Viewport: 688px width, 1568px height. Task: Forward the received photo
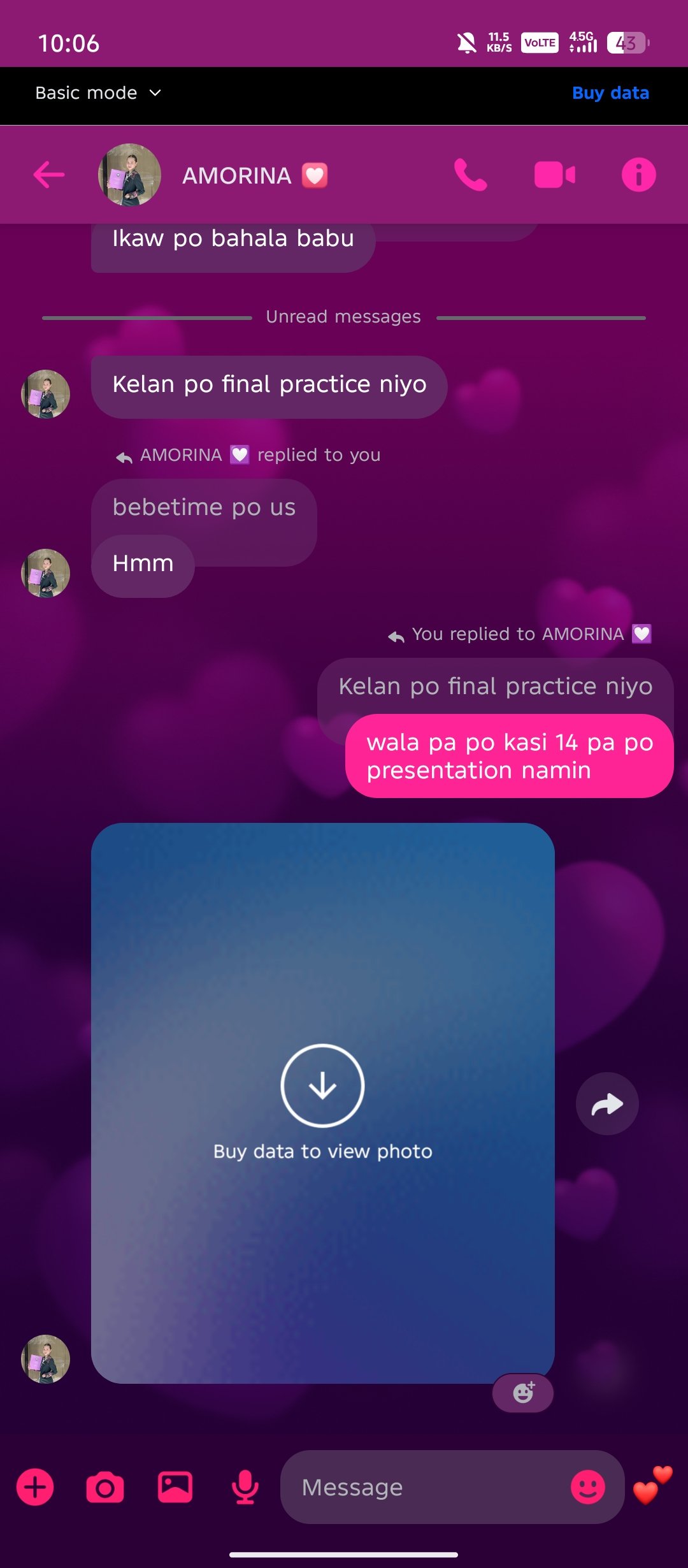tap(607, 1104)
